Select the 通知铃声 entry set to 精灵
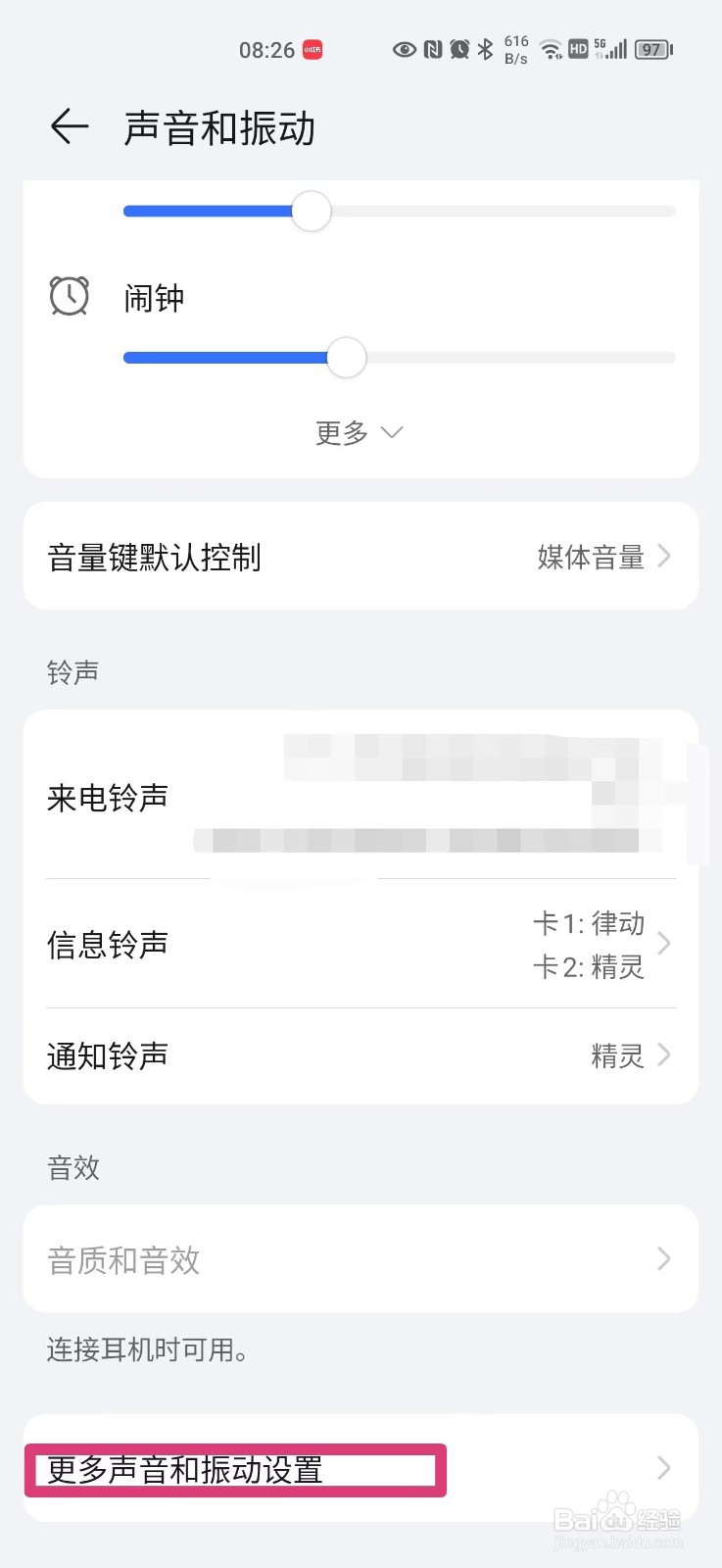Screen dimensions: 722x1568 (x=359, y=1054)
